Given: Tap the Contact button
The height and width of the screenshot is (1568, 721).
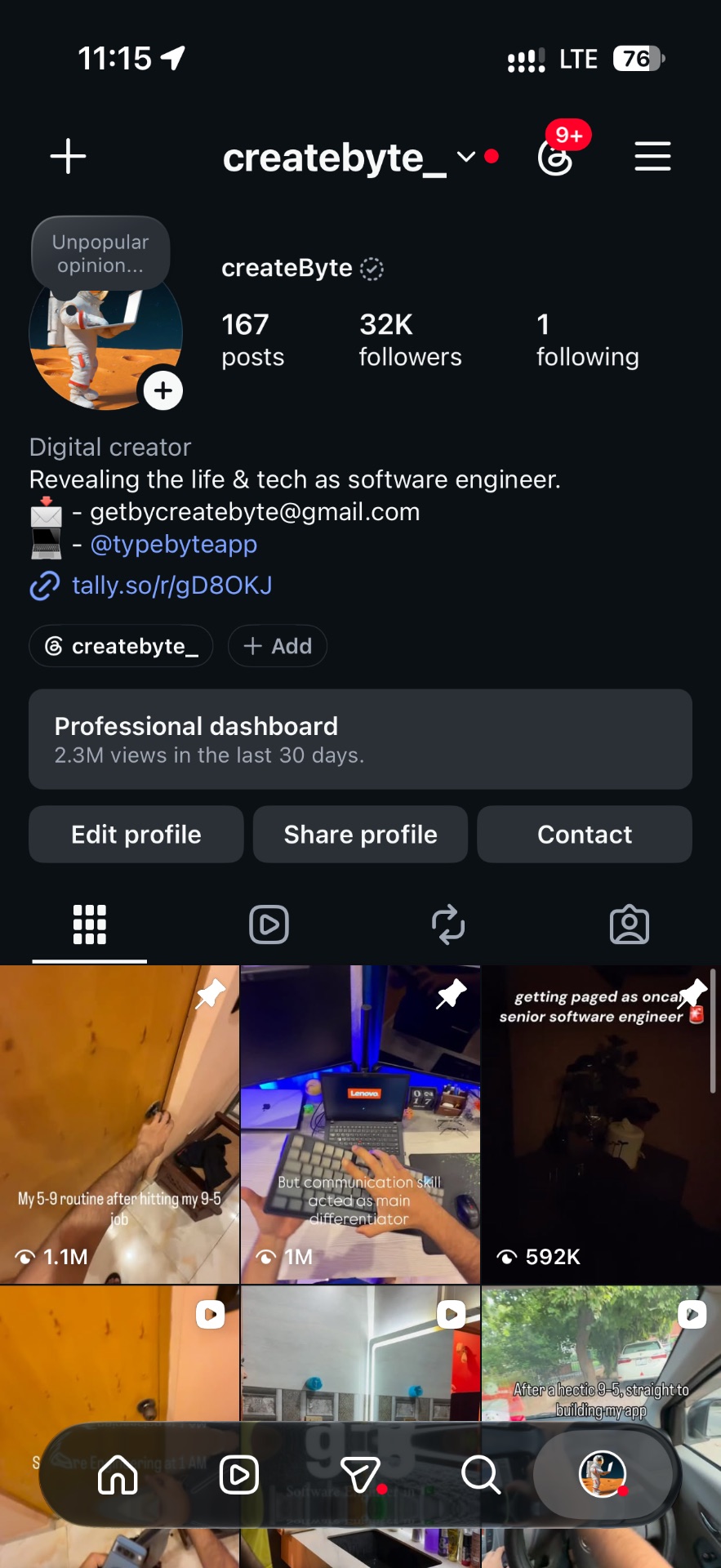Looking at the screenshot, I should tap(585, 835).
